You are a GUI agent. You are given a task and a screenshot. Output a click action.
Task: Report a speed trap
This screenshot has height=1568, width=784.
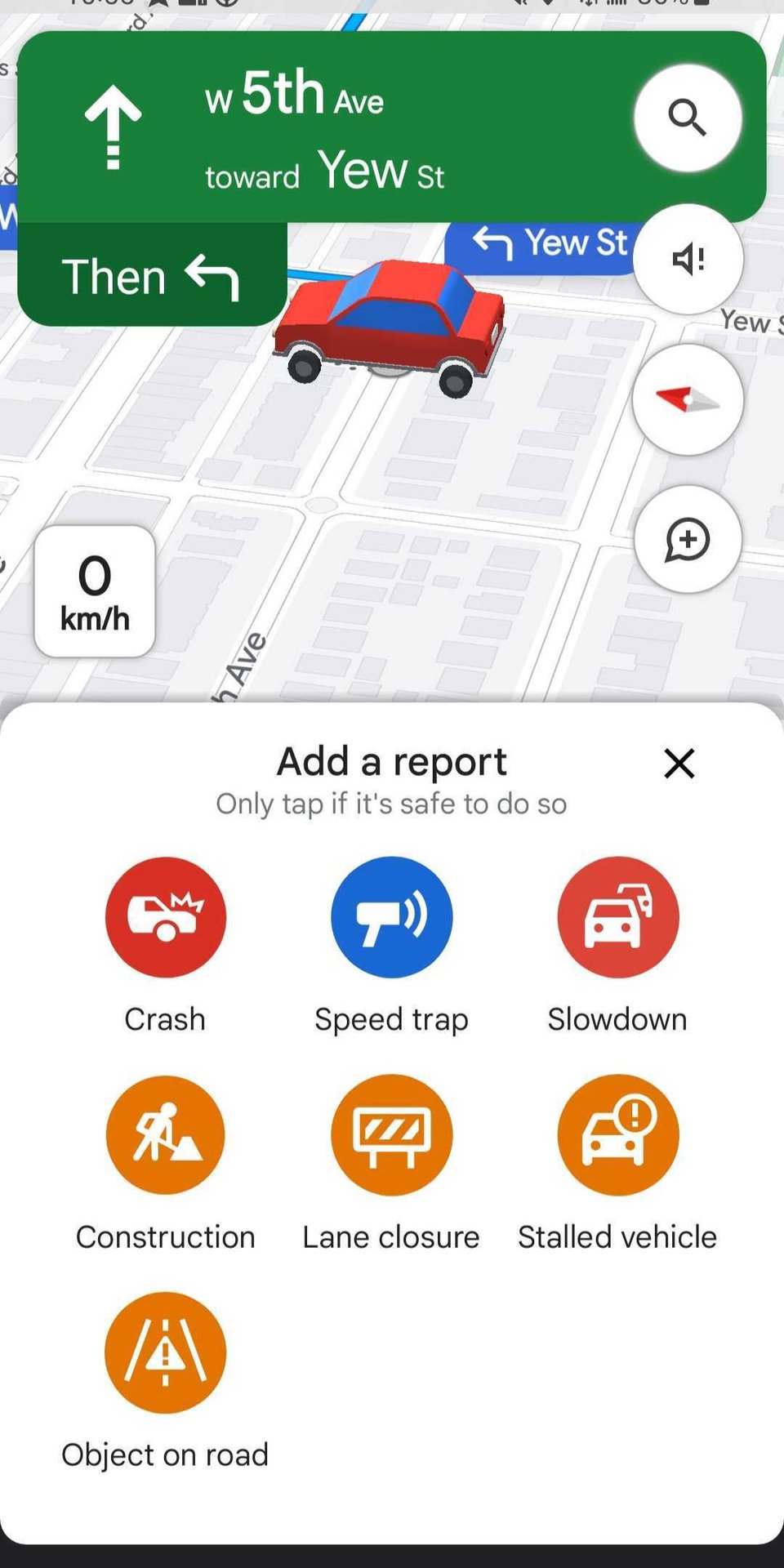click(x=391, y=917)
